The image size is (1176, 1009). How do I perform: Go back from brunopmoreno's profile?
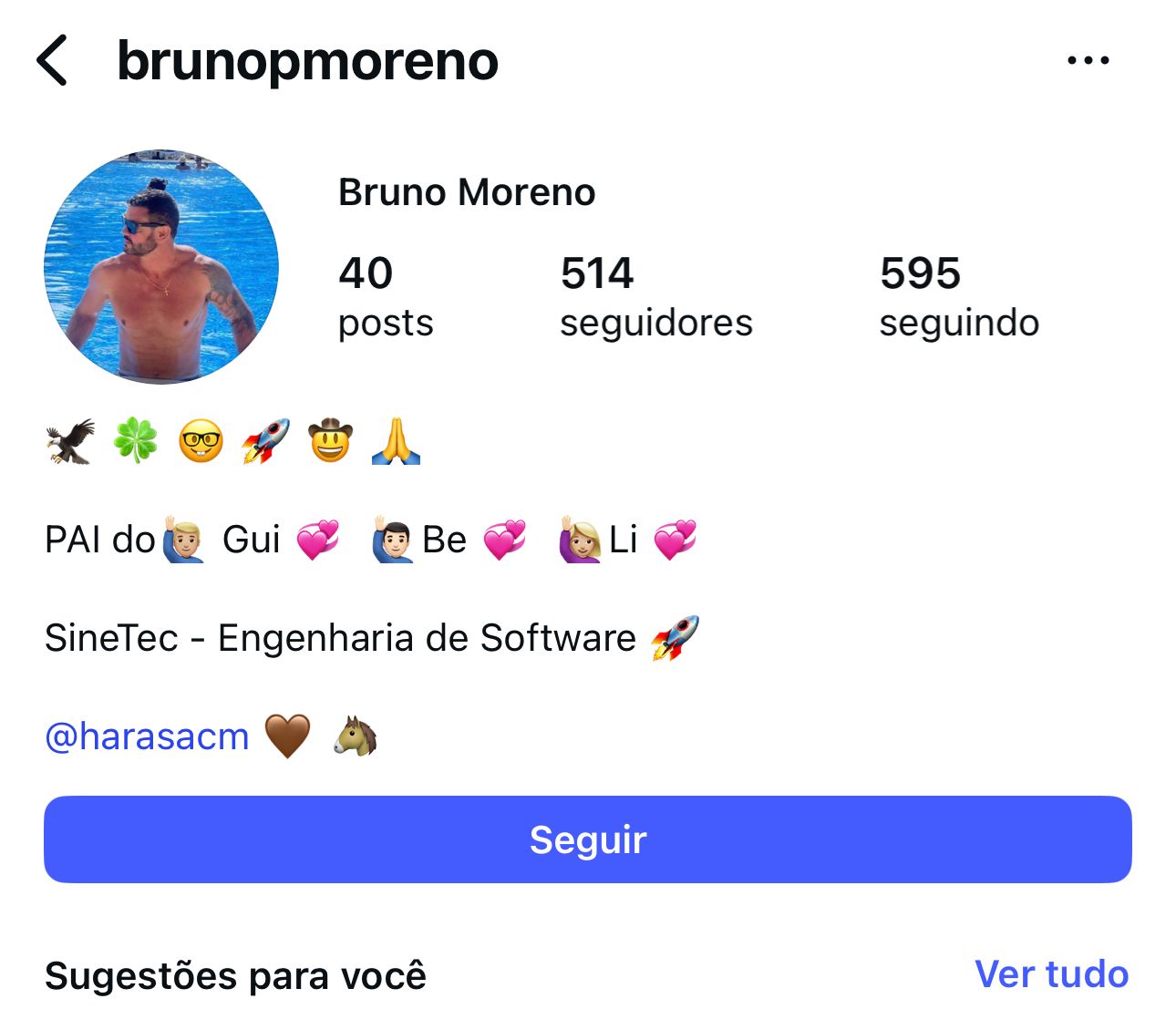tap(53, 61)
